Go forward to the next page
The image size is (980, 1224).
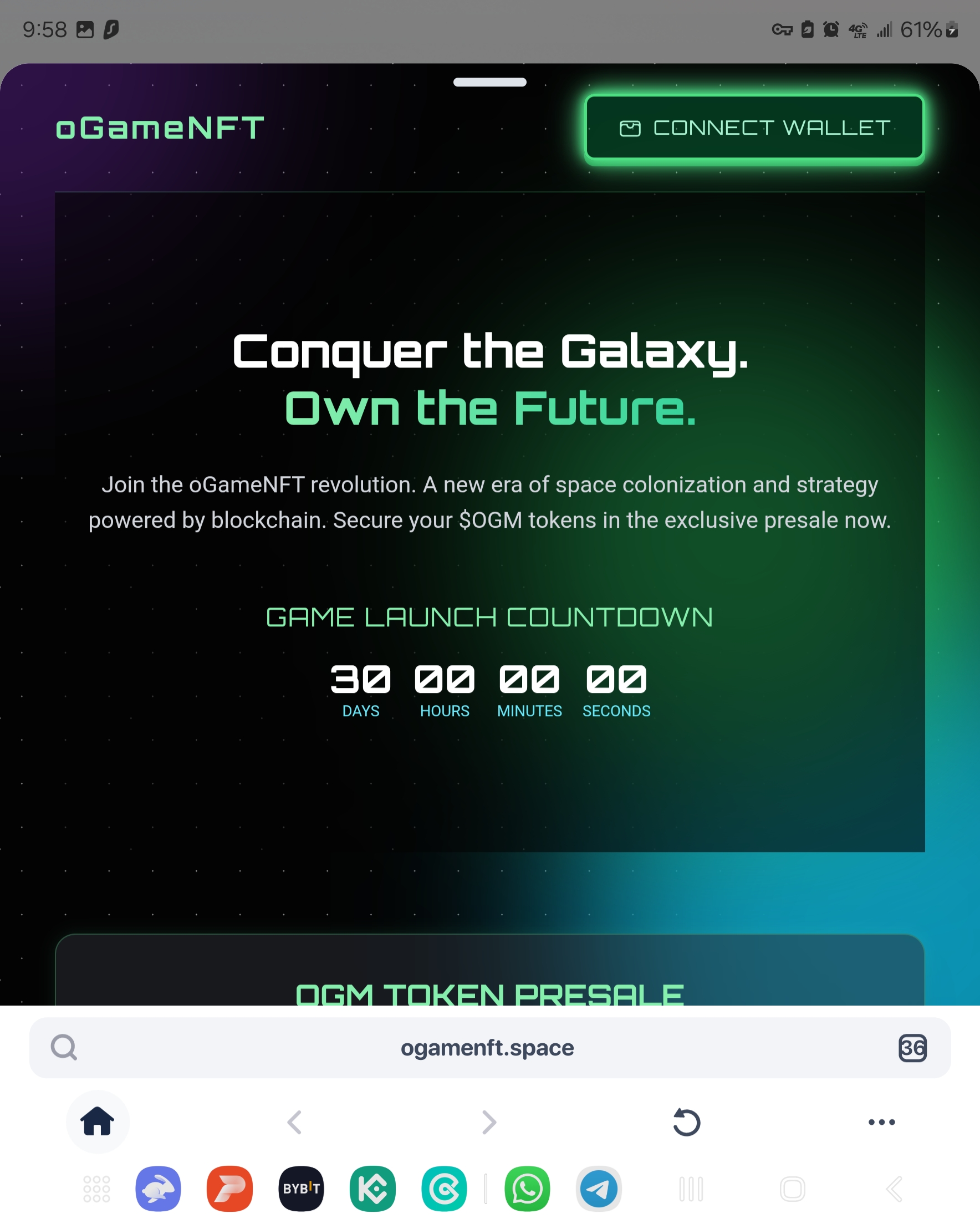(489, 1122)
